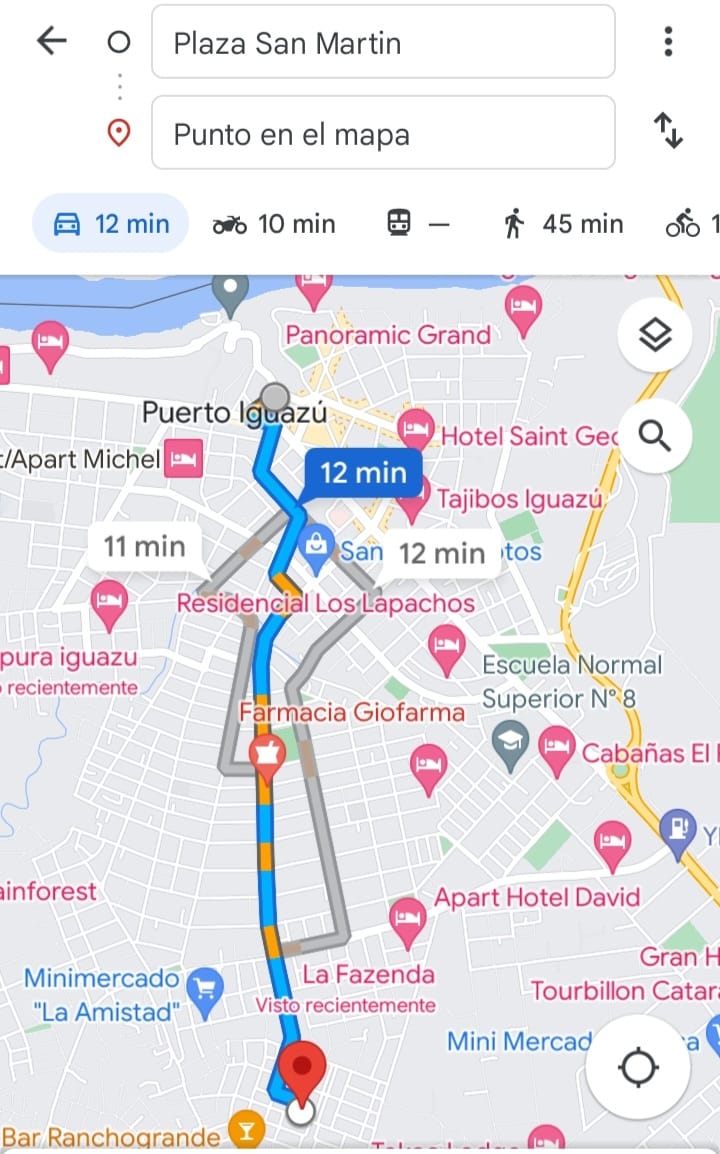
Task: Open the Panoramic Grand hotel pin
Action: click(x=313, y=292)
